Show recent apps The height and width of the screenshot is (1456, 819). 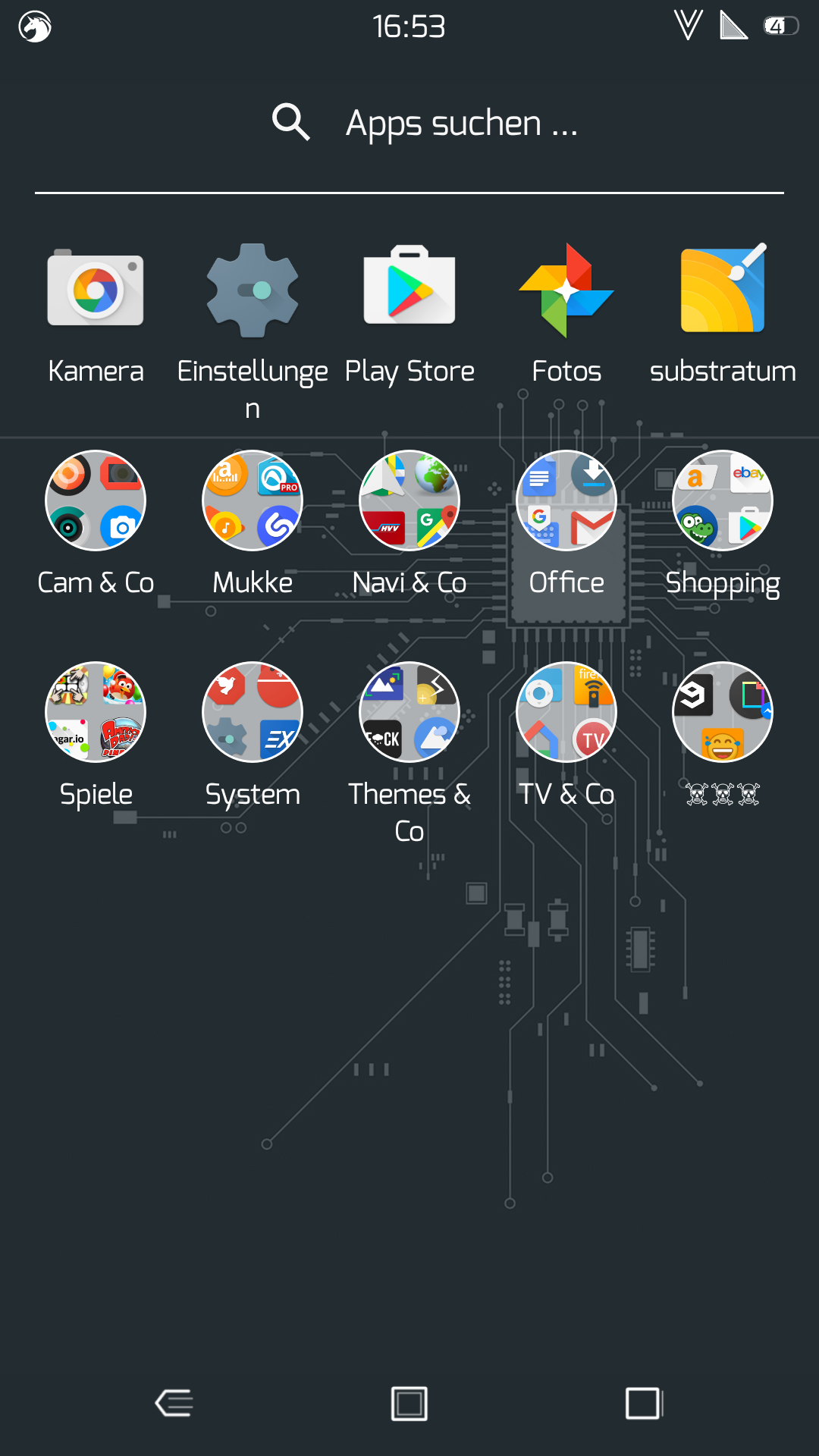click(x=644, y=1403)
